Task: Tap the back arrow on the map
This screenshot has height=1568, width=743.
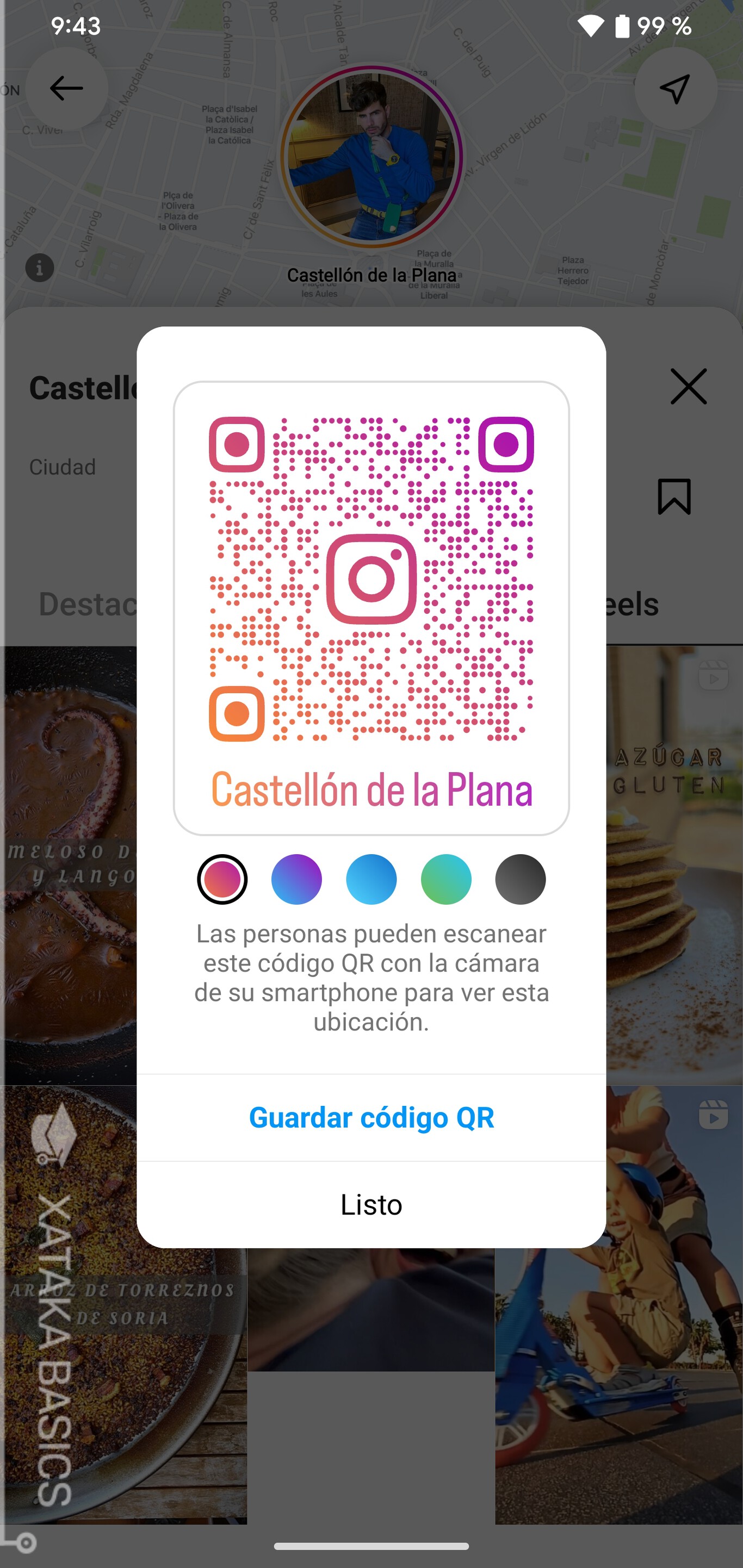Action: click(67, 88)
